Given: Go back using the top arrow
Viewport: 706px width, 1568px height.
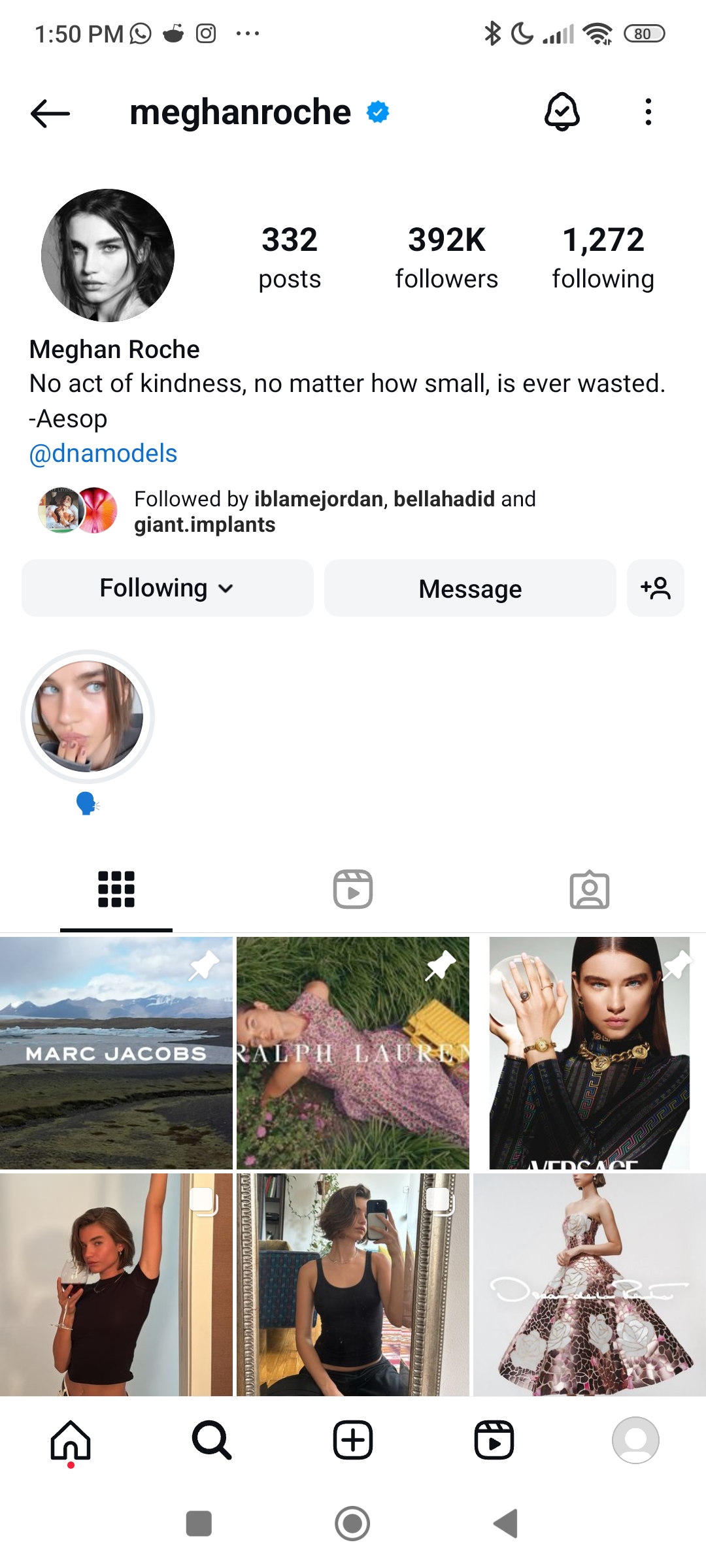Looking at the screenshot, I should tap(50, 113).
